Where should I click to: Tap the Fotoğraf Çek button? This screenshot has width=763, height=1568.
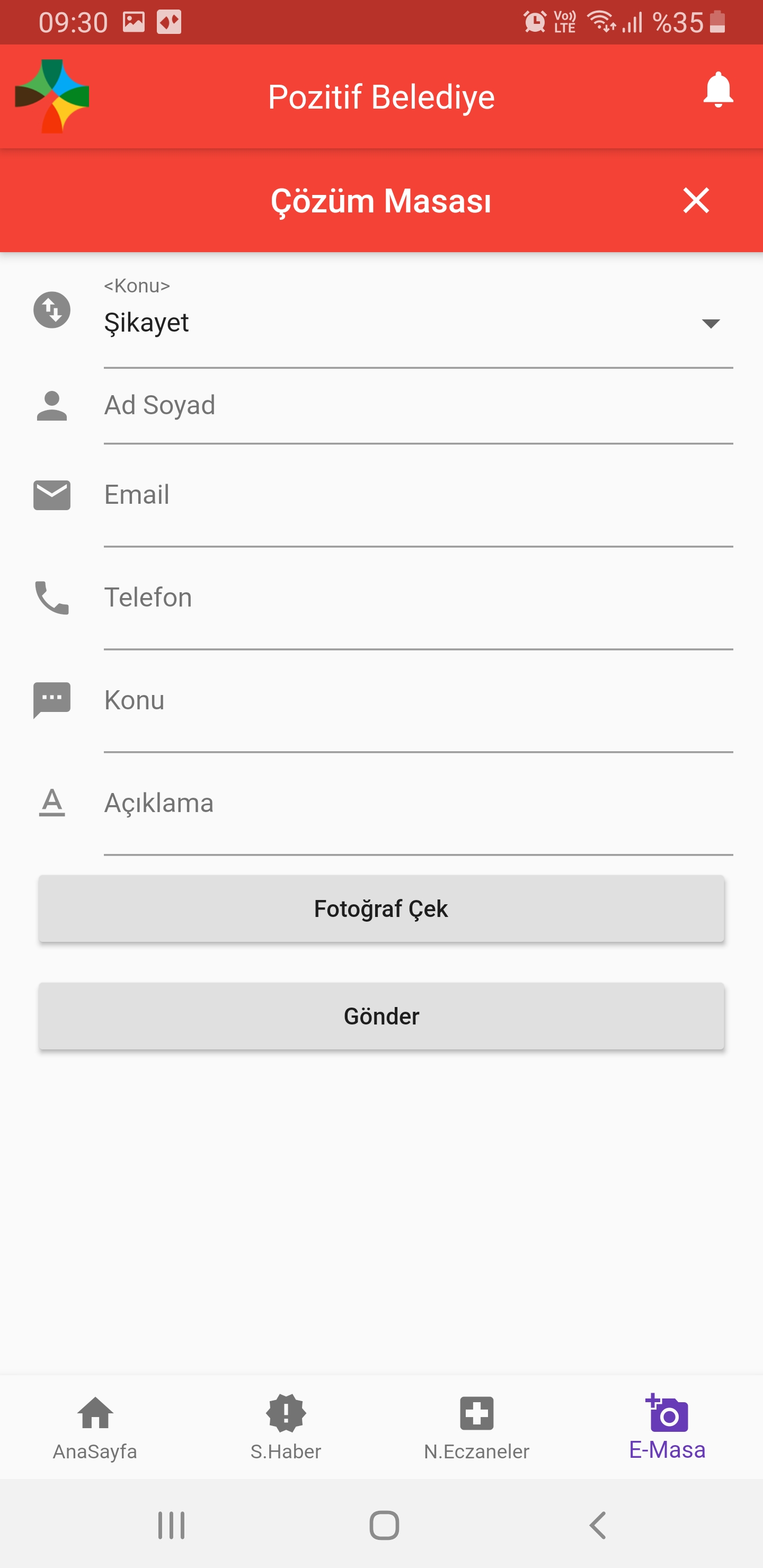pos(381,909)
